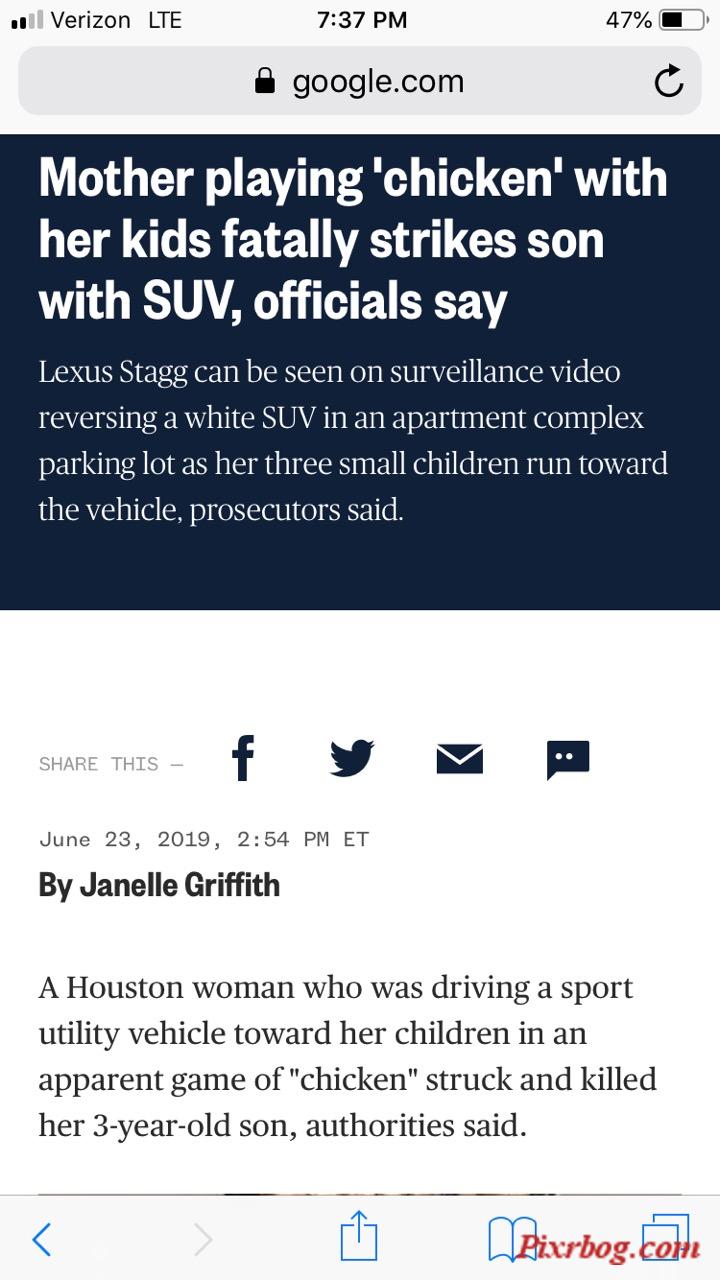Reload the page in Safari
This screenshot has width=720, height=1280.
coord(669,82)
